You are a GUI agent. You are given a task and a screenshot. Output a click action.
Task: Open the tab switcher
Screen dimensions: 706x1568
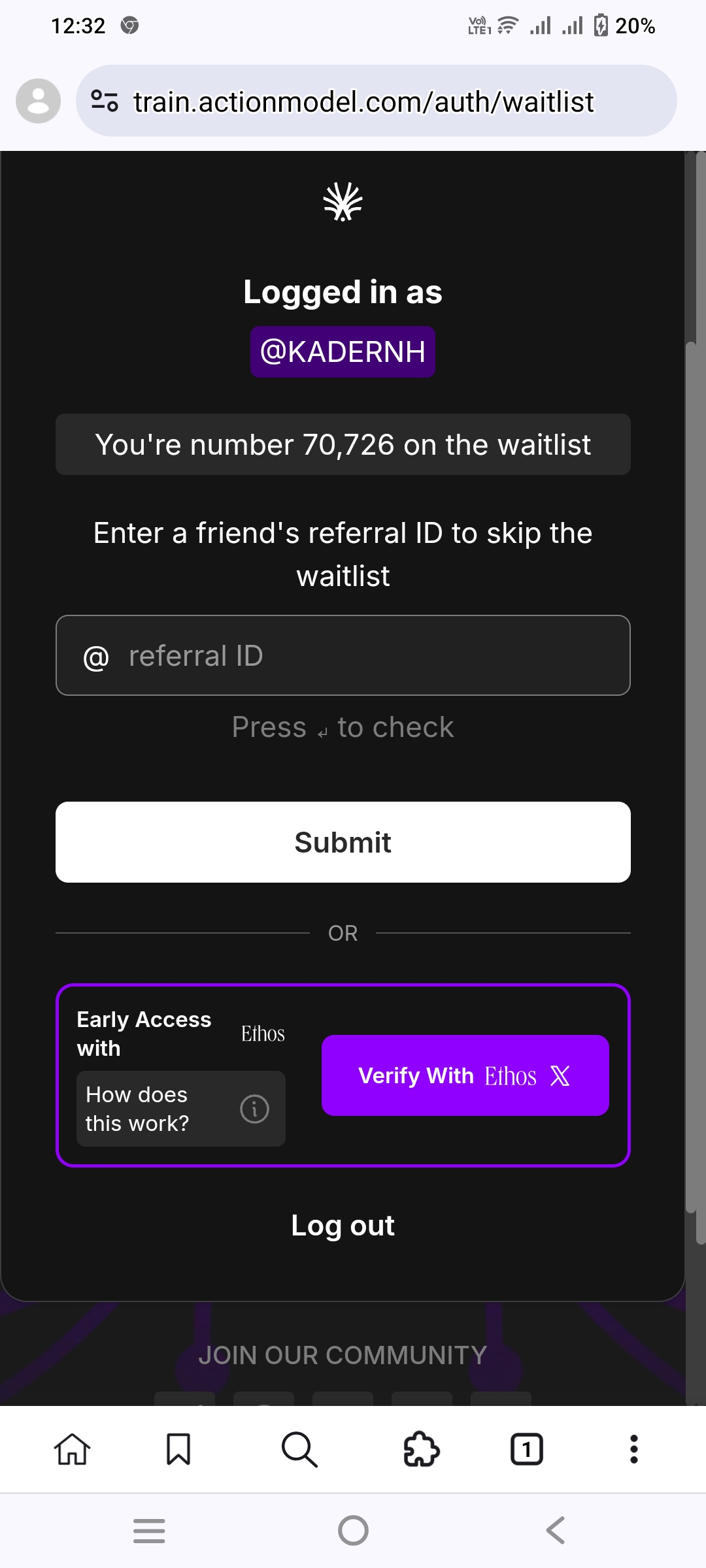[x=526, y=1449]
